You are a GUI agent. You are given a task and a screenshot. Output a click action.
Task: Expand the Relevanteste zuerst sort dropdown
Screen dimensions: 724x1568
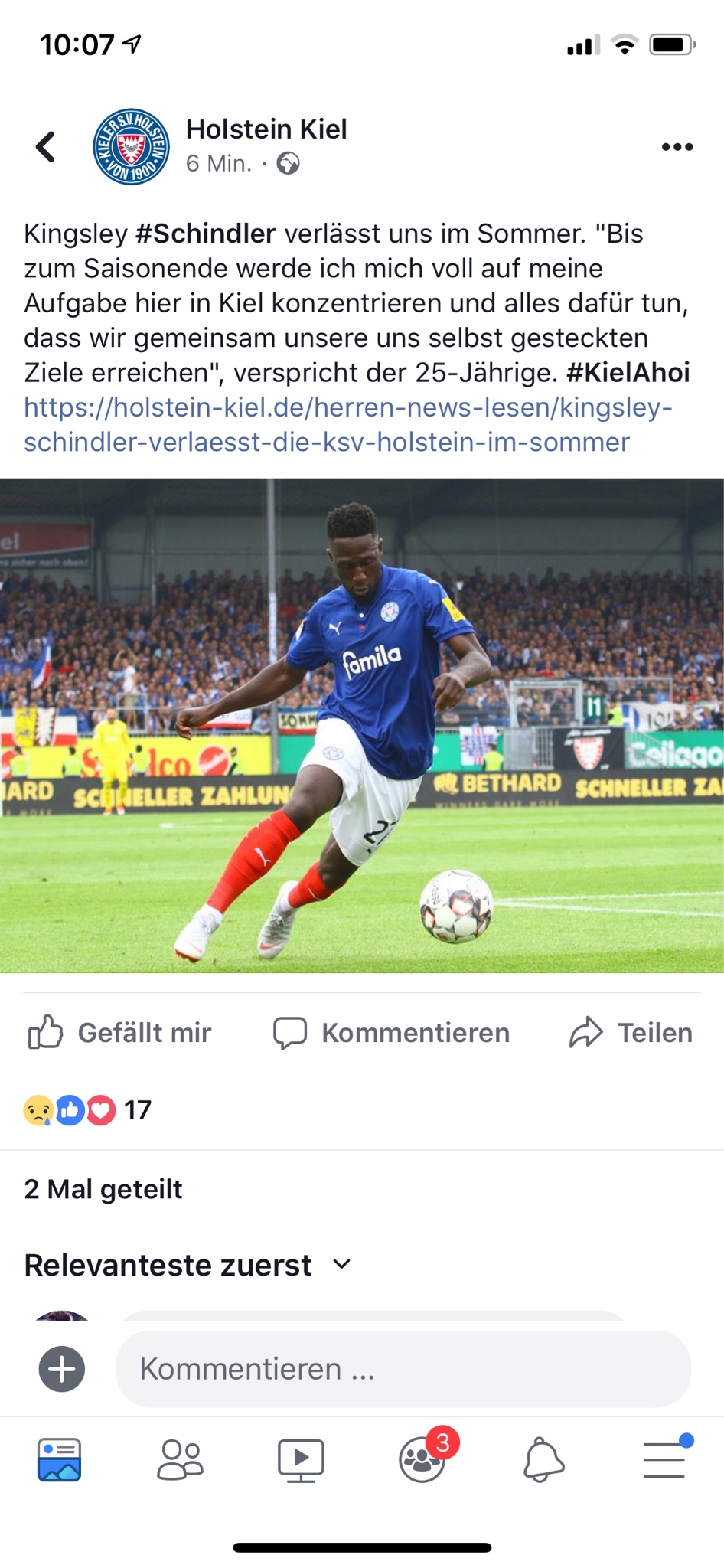click(x=188, y=1265)
